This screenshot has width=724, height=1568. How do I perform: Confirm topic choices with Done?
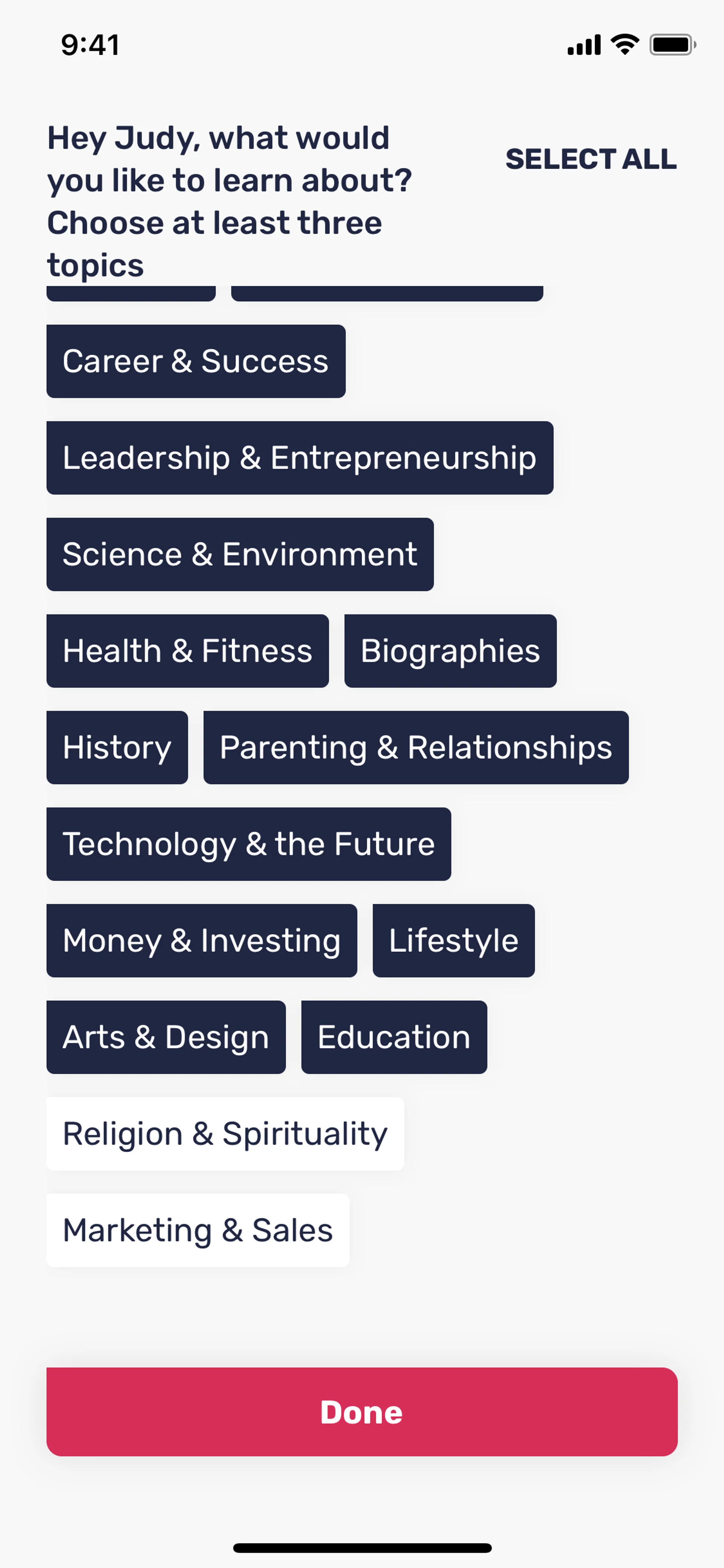click(x=361, y=1411)
